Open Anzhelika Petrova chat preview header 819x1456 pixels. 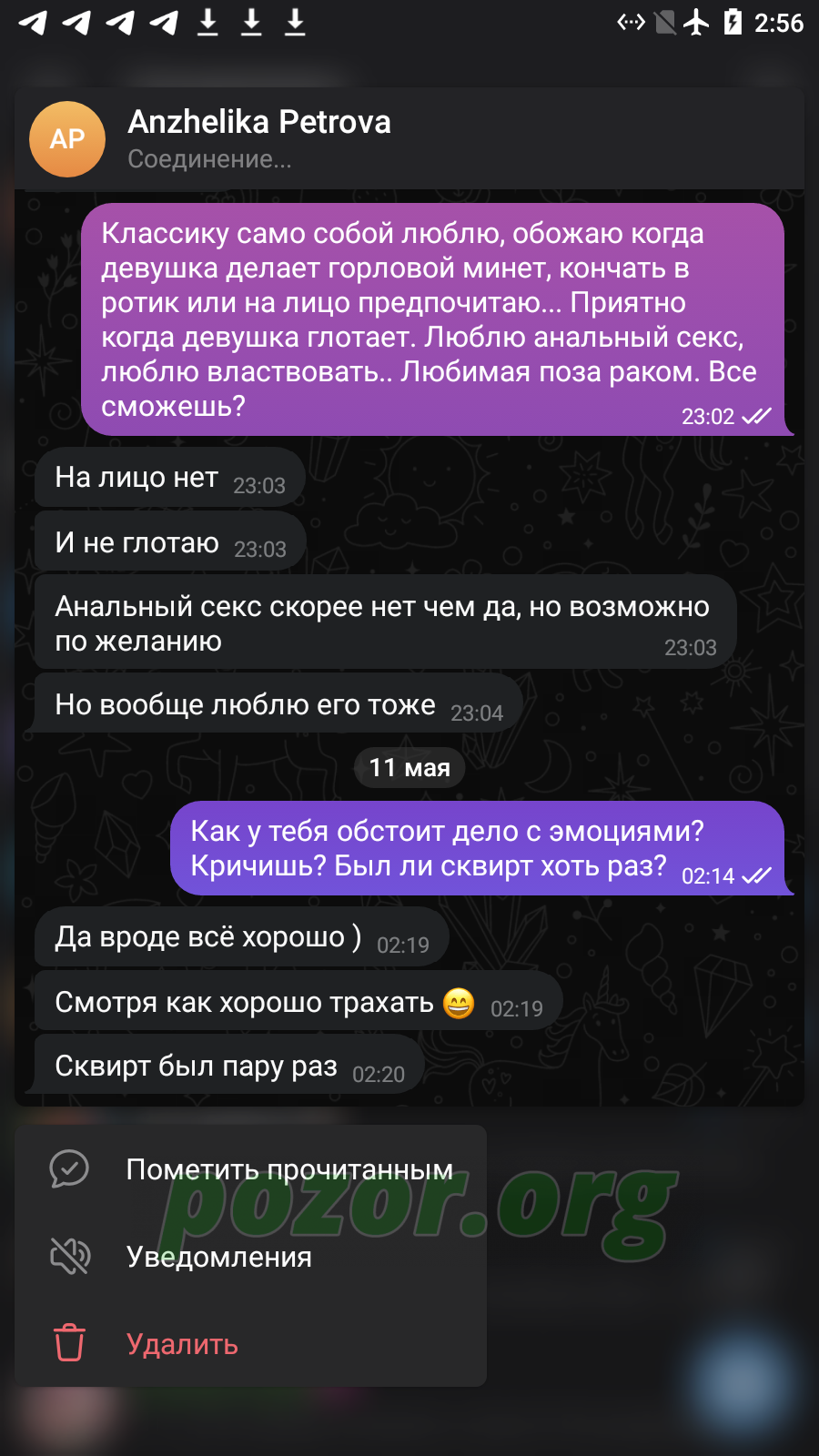409,139
